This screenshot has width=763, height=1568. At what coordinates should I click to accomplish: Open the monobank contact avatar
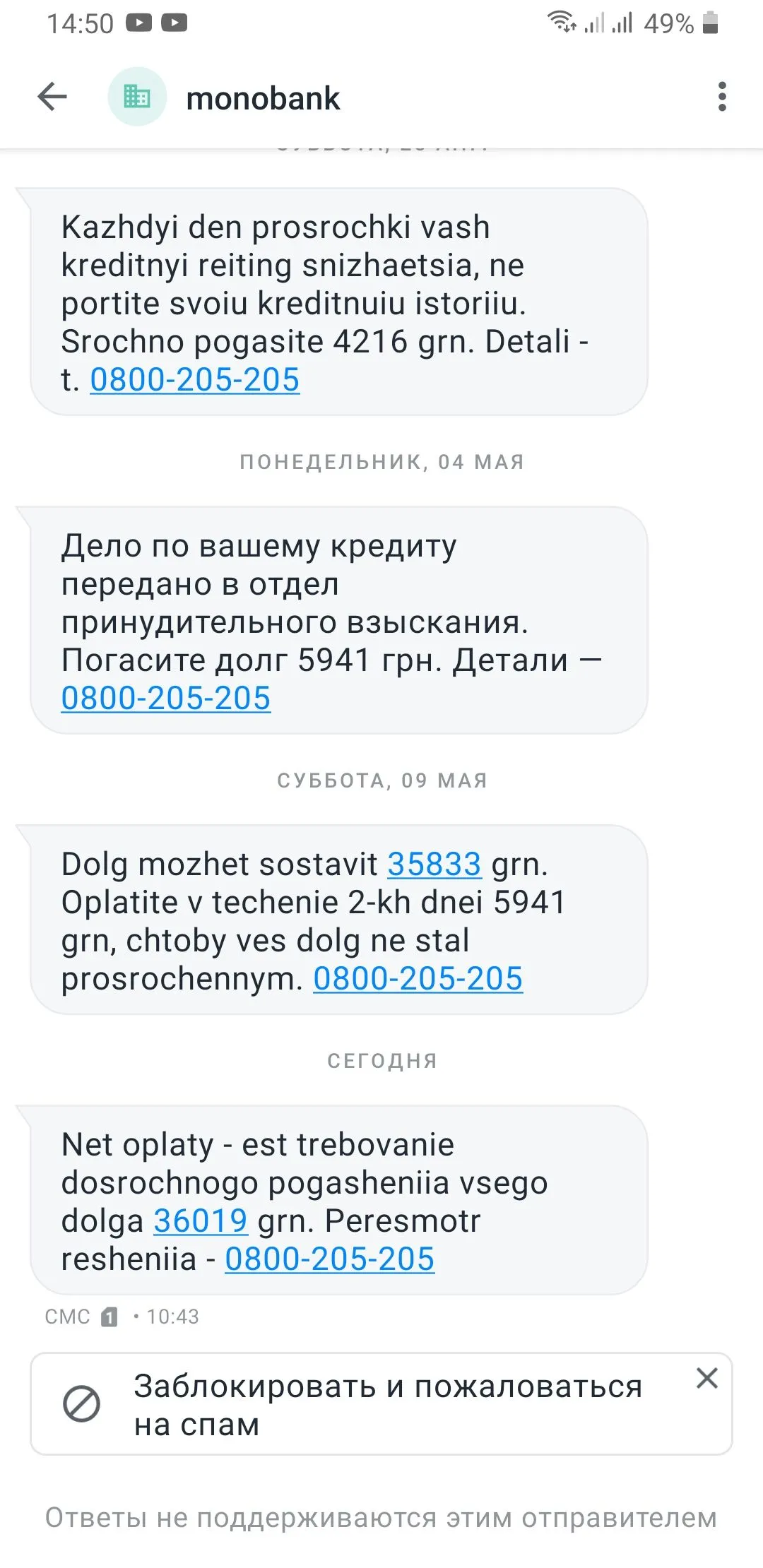[137, 97]
